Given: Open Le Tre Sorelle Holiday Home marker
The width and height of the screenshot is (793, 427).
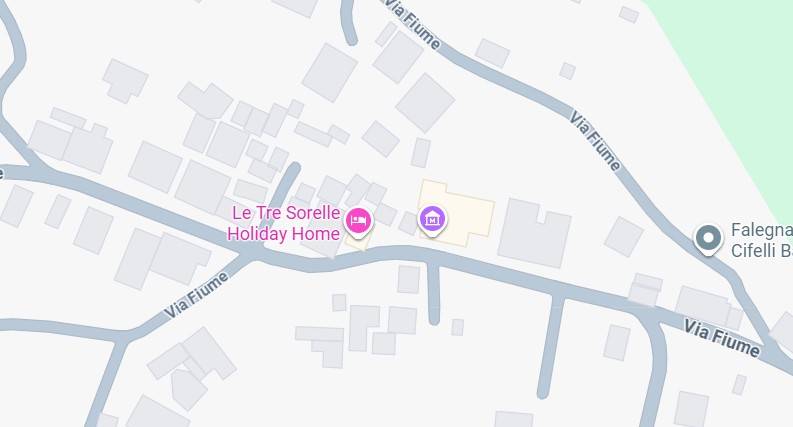Looking at the screenshot, I should coord(358,220).
